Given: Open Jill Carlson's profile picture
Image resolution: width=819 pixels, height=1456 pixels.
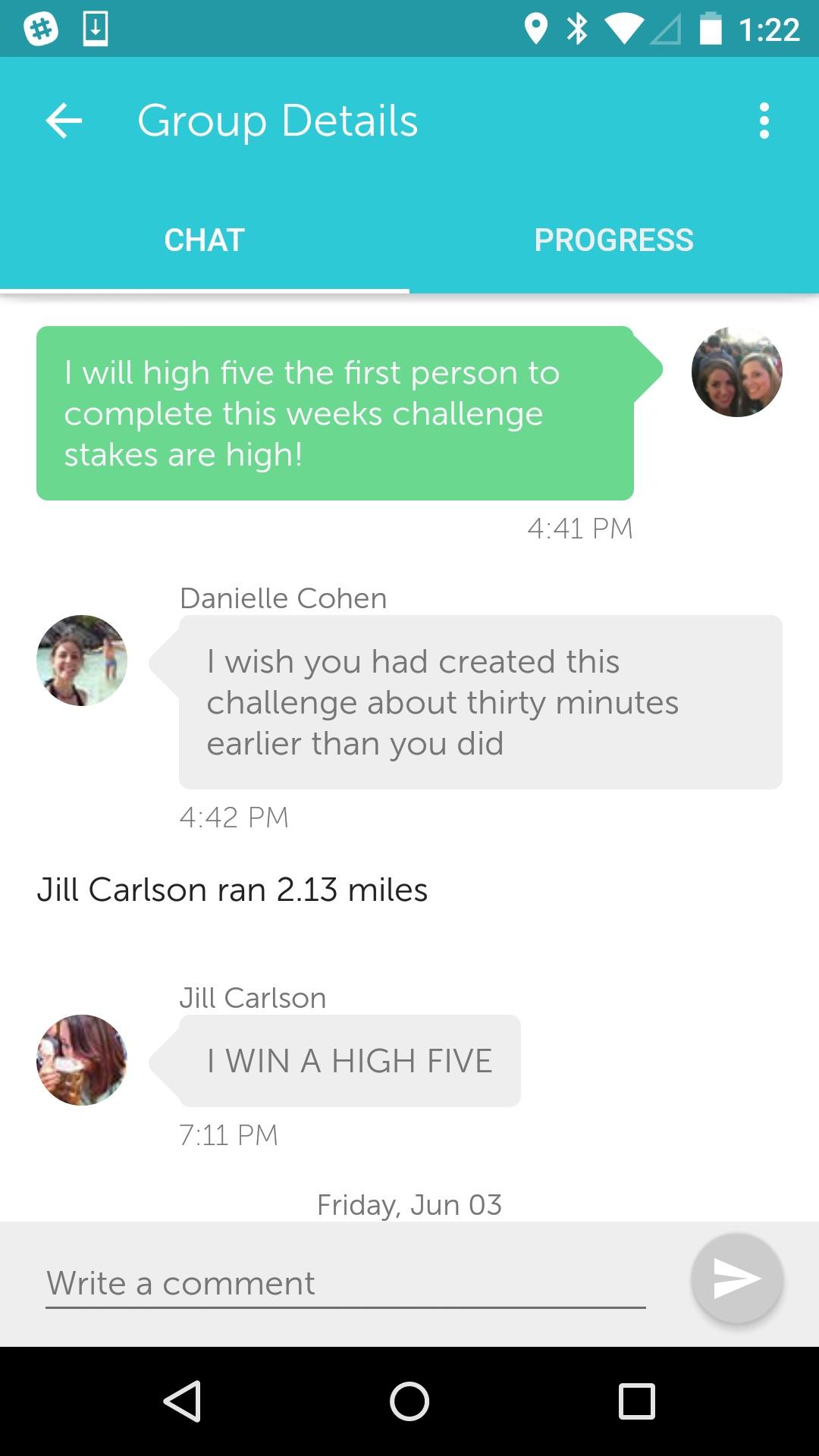Looking at the screenshot, I should coord(82,1060).
